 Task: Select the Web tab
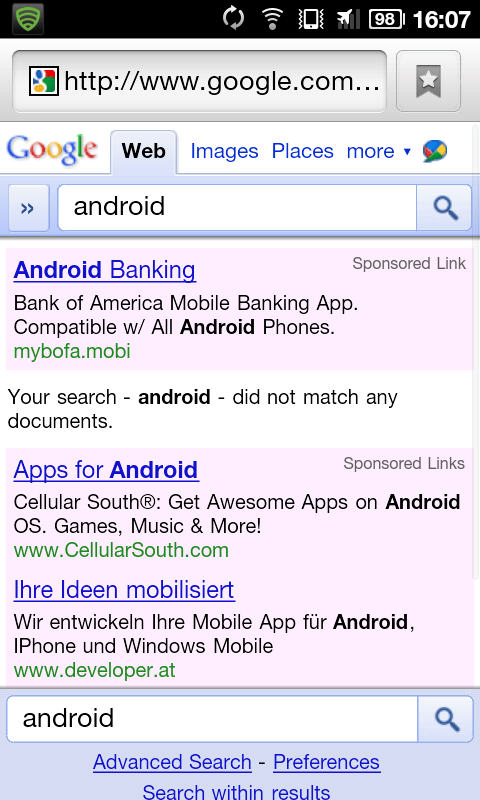pos(144,152)
